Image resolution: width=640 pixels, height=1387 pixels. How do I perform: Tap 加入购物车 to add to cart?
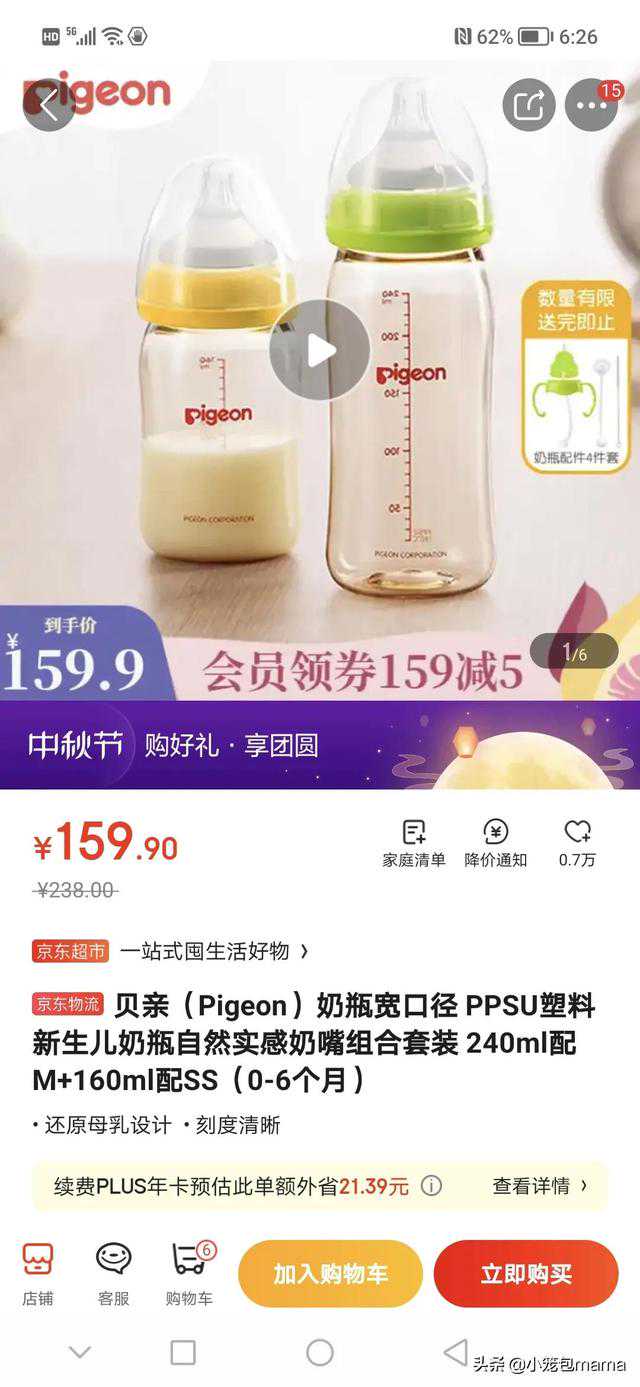[x=330, y=1274]
